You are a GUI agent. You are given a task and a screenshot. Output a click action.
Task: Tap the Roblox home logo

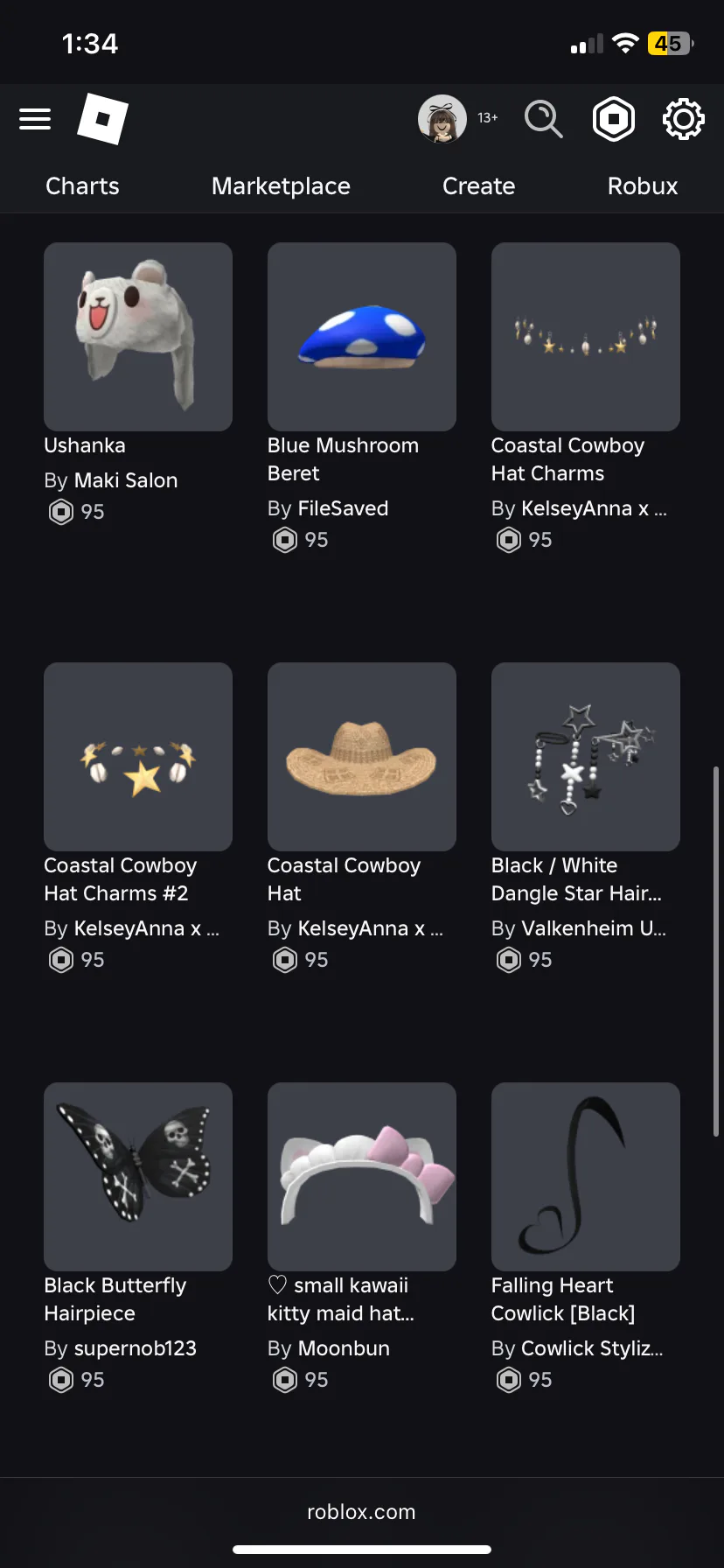tap(102, 119)
